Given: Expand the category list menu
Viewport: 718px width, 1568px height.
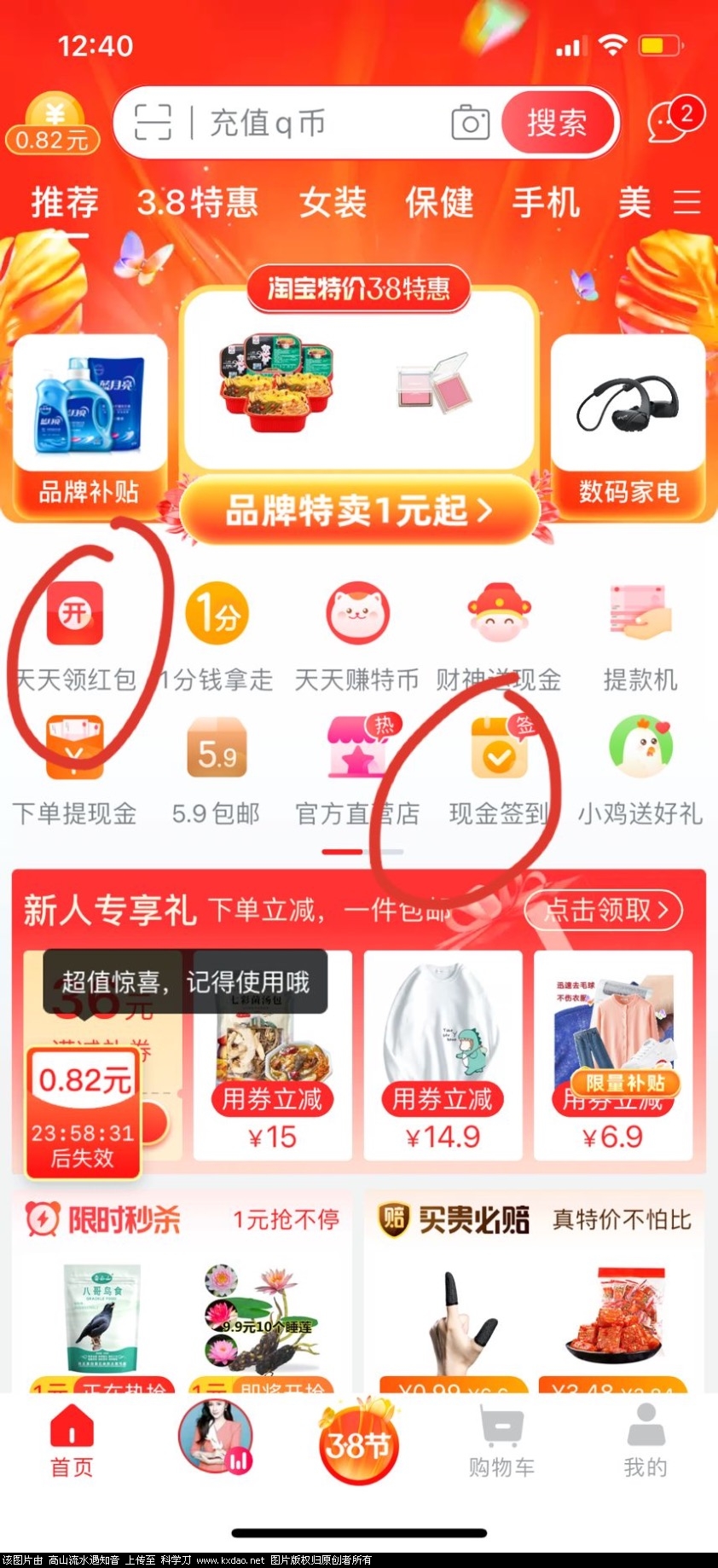Looking at the screenshot, I should coord(686,203).
